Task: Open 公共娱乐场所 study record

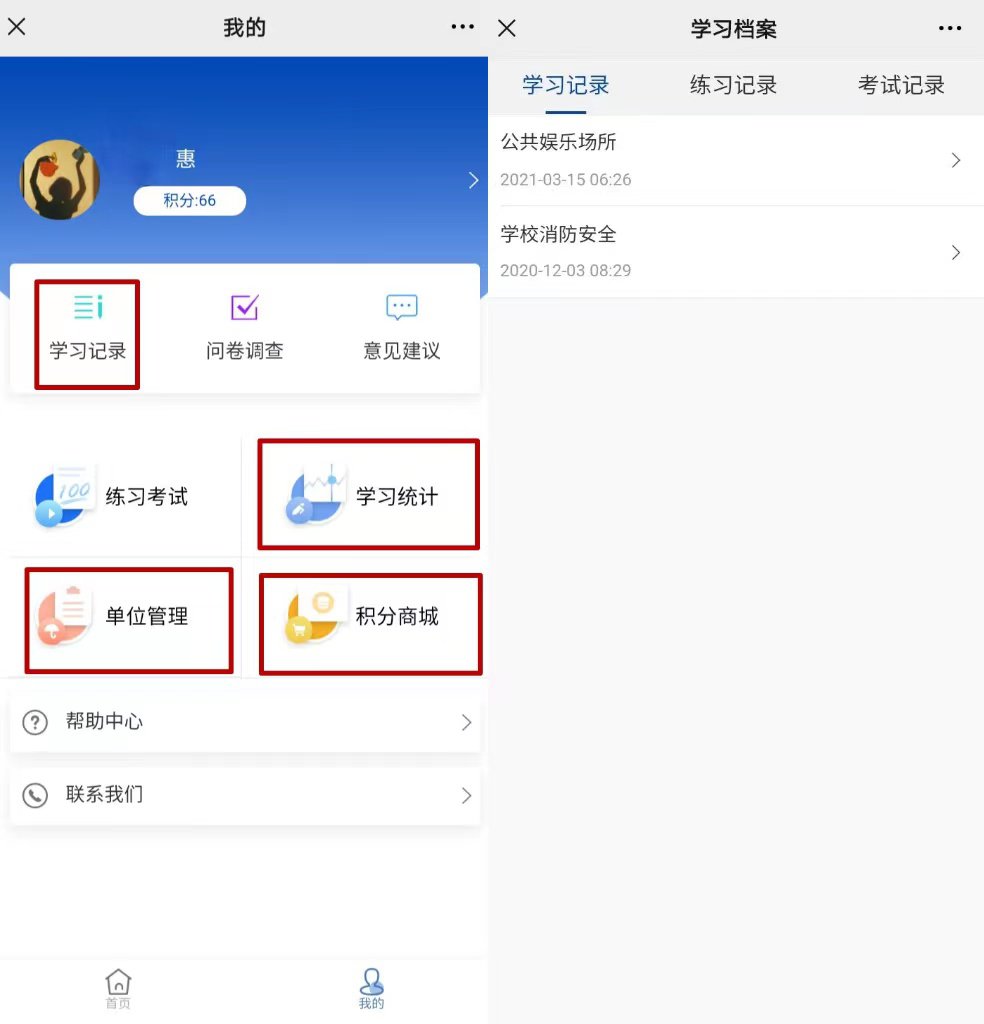Action: tap(735, 160)
